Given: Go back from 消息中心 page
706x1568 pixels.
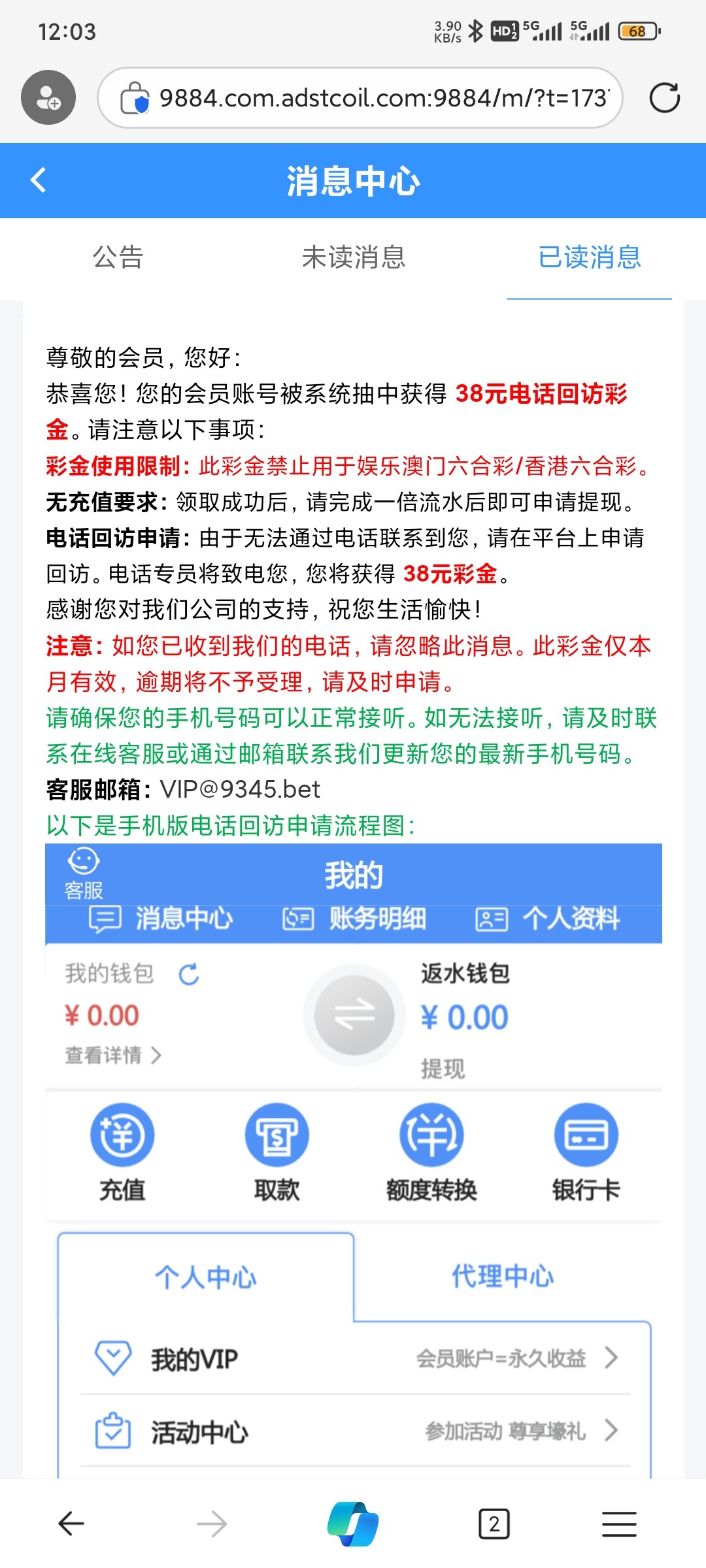Looking at the screenshot, I should [x=39, y=180].
